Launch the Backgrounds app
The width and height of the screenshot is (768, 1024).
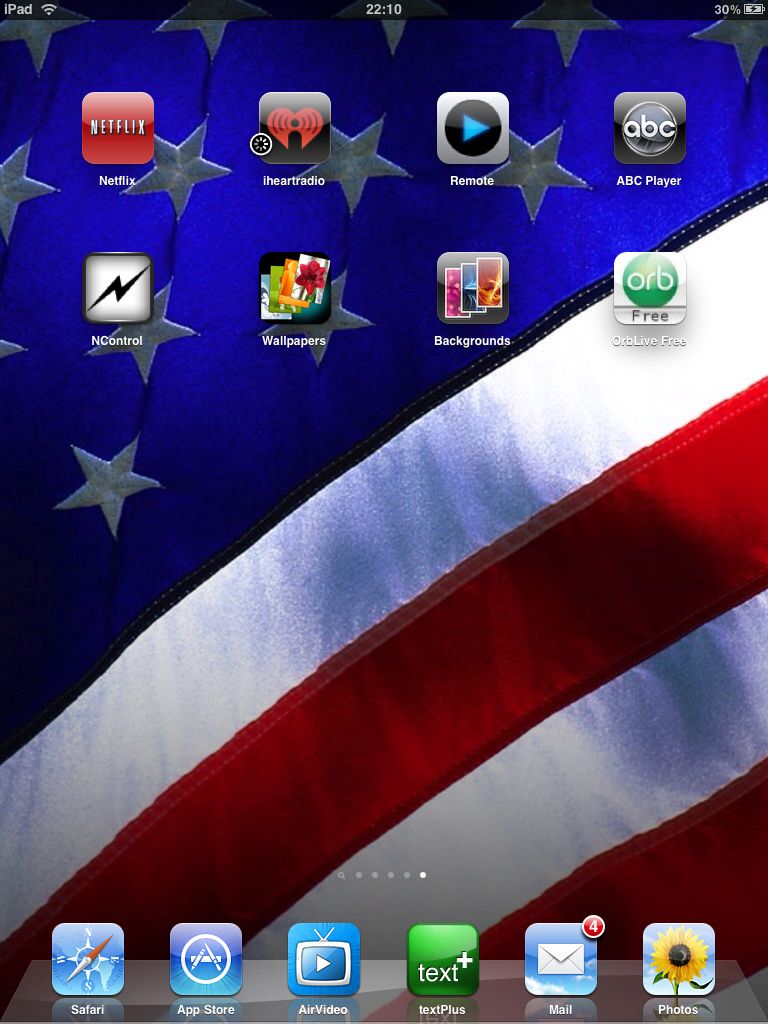[472, 288]
